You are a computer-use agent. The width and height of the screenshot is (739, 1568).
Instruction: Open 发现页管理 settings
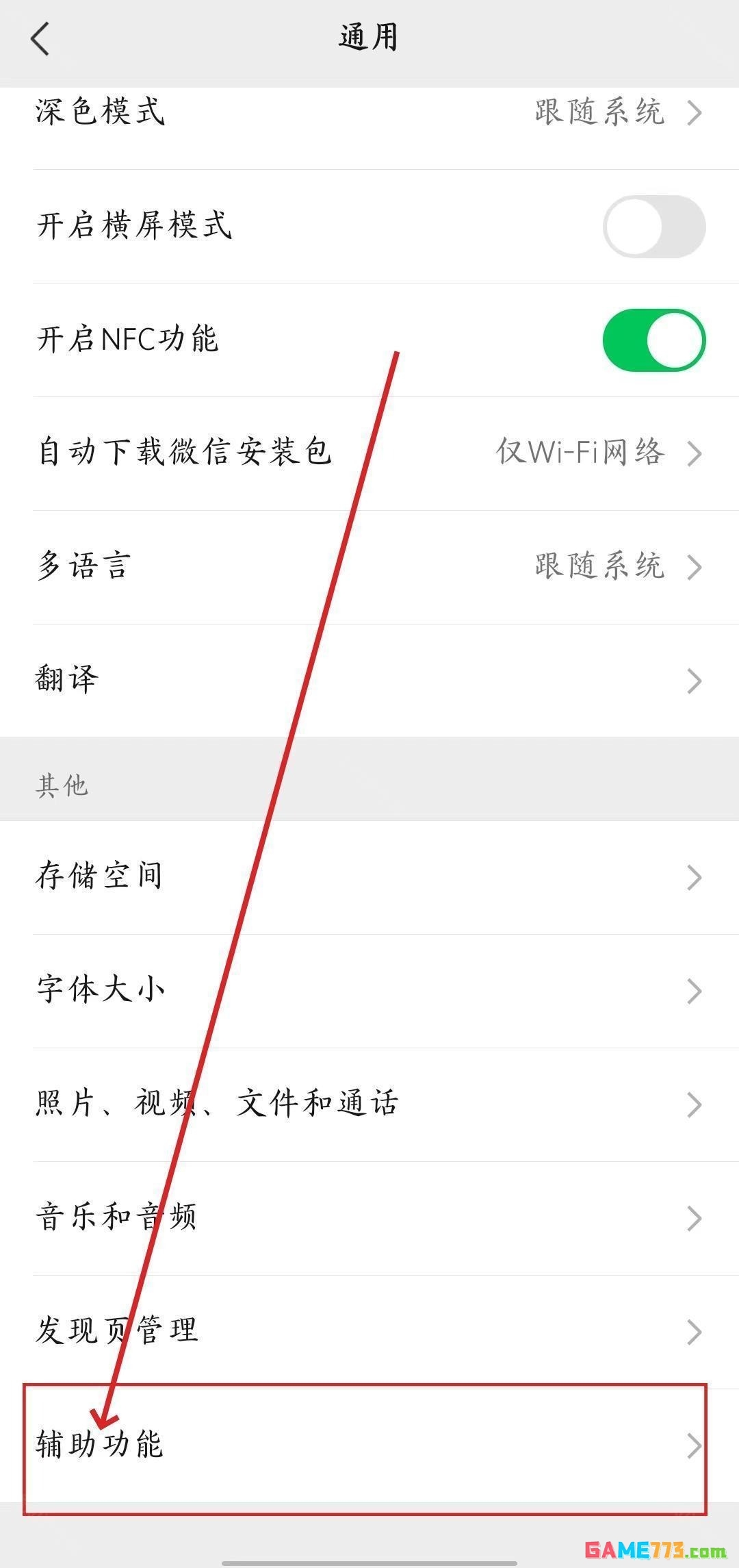click(x=369, y=1332)
